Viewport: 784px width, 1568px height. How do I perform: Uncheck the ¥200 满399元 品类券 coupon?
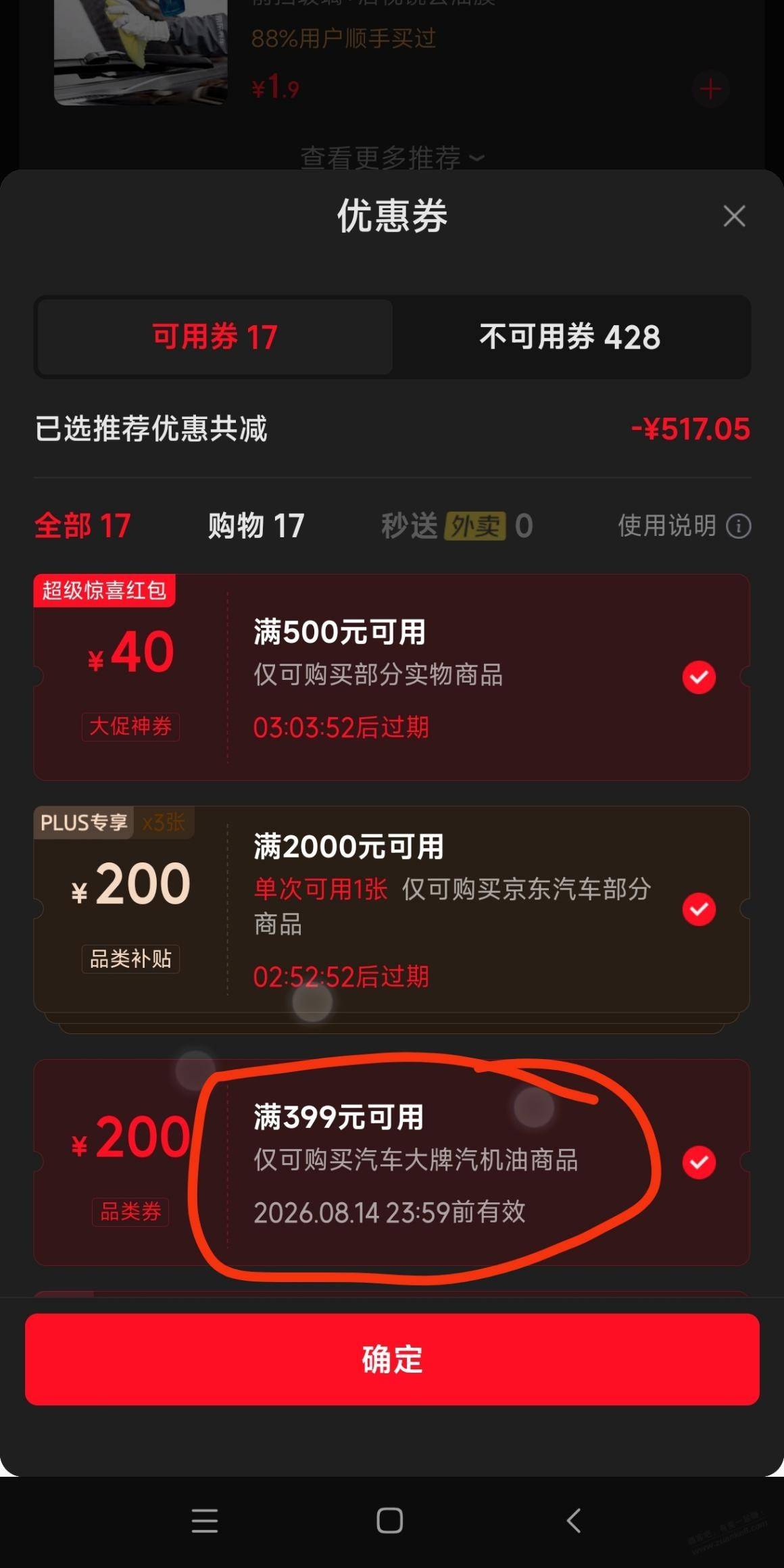[x=699, y=1162]
